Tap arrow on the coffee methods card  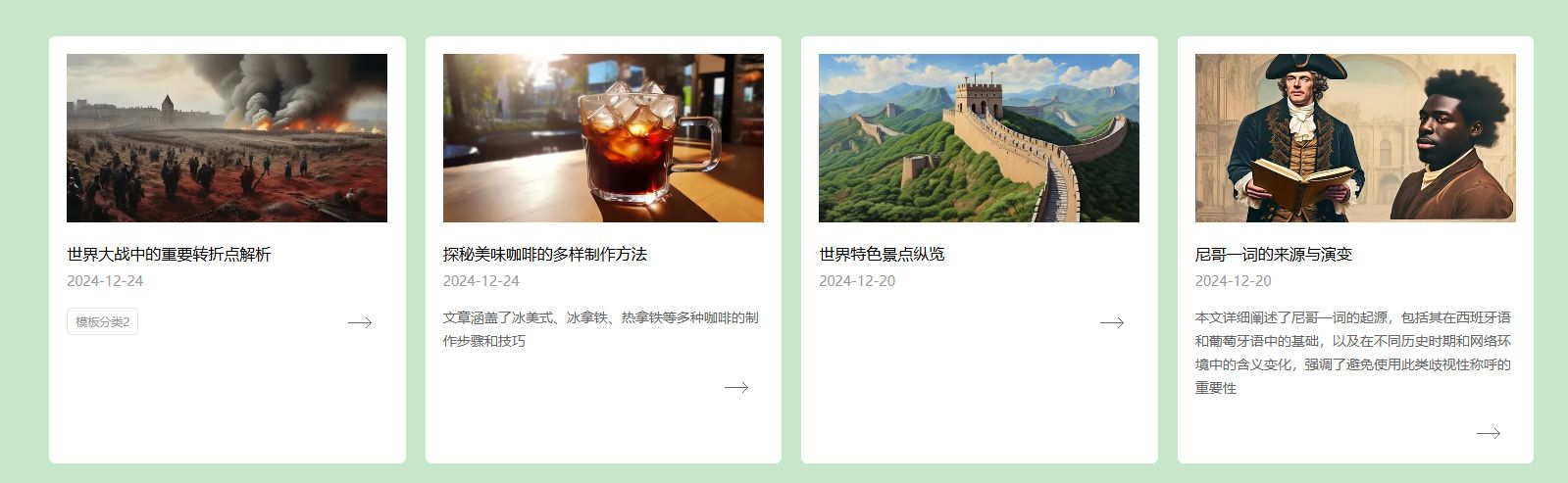click(x=736, y=388)
